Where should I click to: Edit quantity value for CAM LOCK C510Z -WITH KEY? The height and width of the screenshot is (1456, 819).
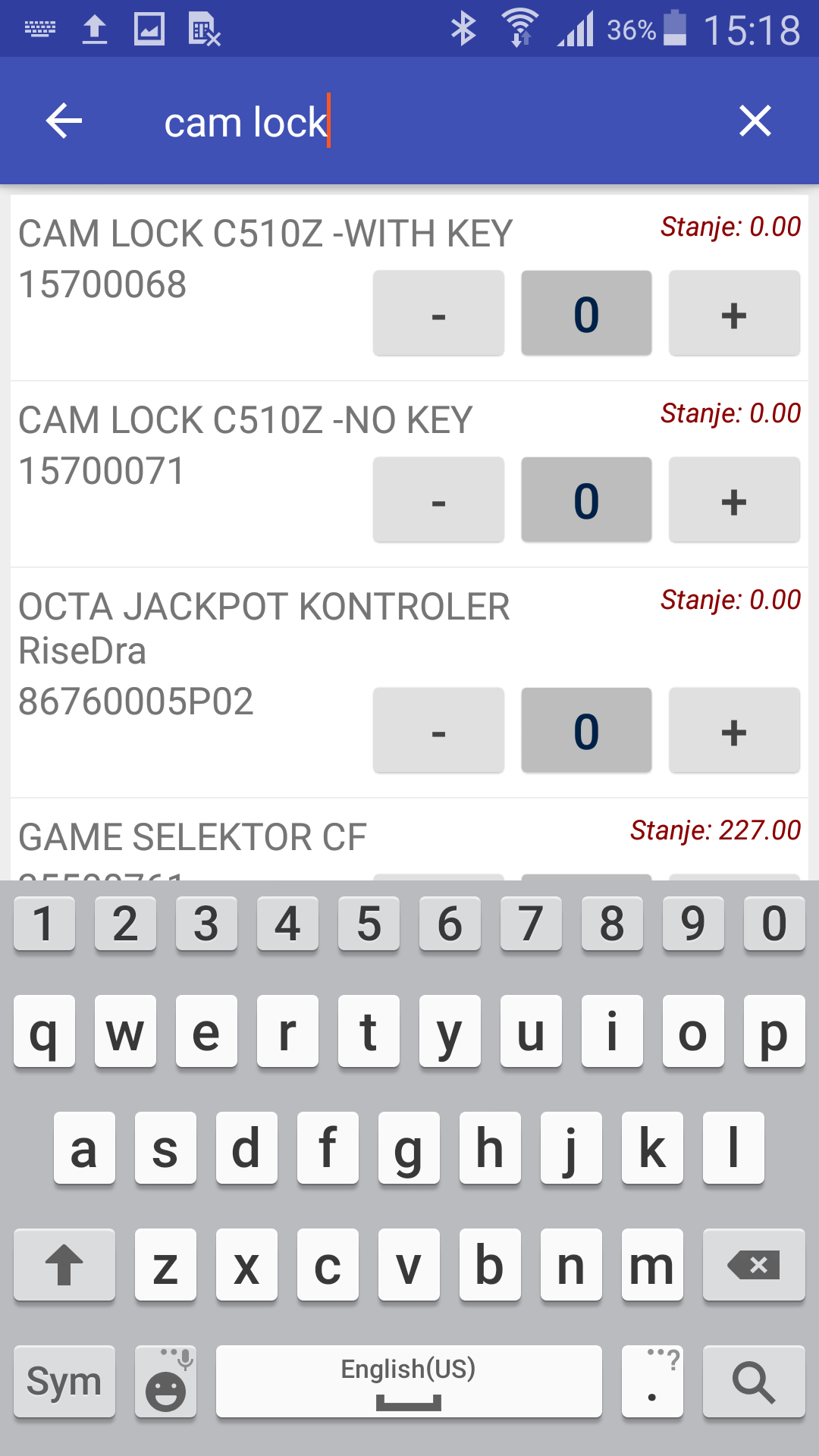pos(586,313)
